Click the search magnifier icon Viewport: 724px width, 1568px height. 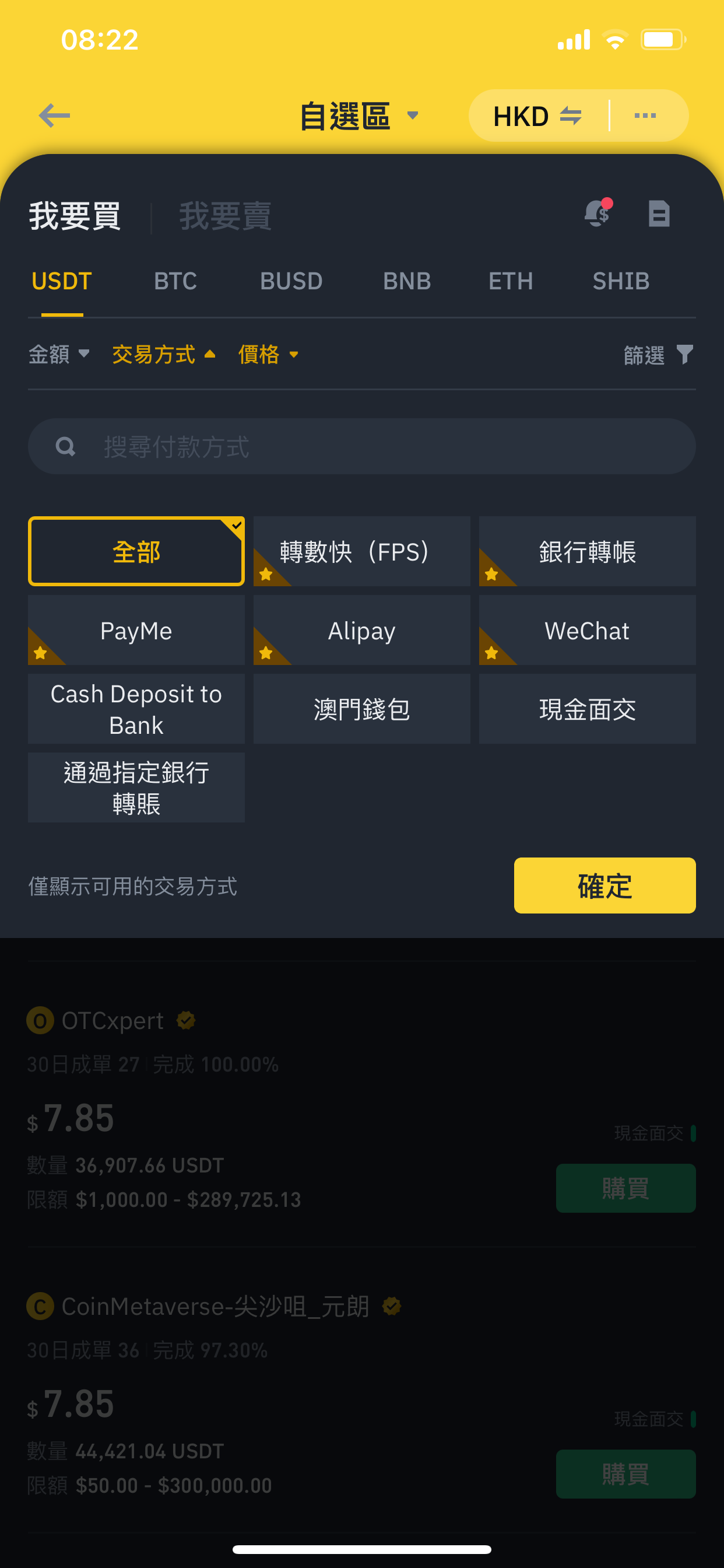(x=66, y=446)
